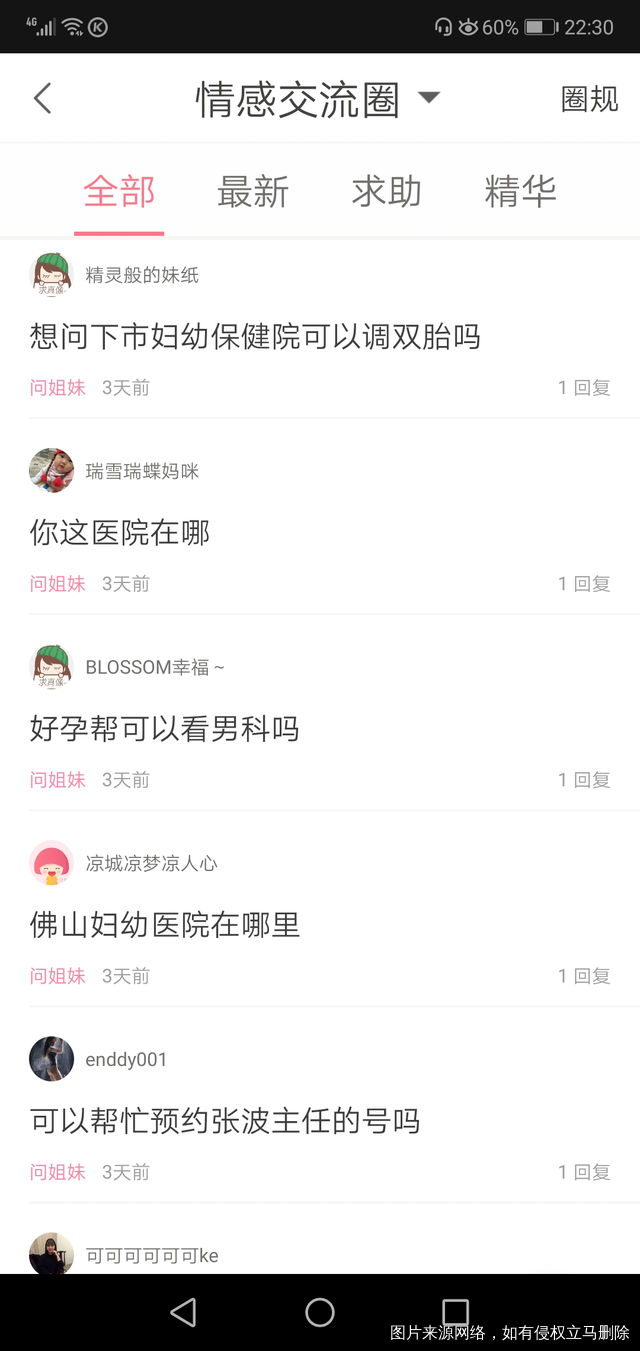This screenshot has height=1351, width=640.
Task: Read the post 好孕帮可以看男科吗
Action: (x=165, y=728)
